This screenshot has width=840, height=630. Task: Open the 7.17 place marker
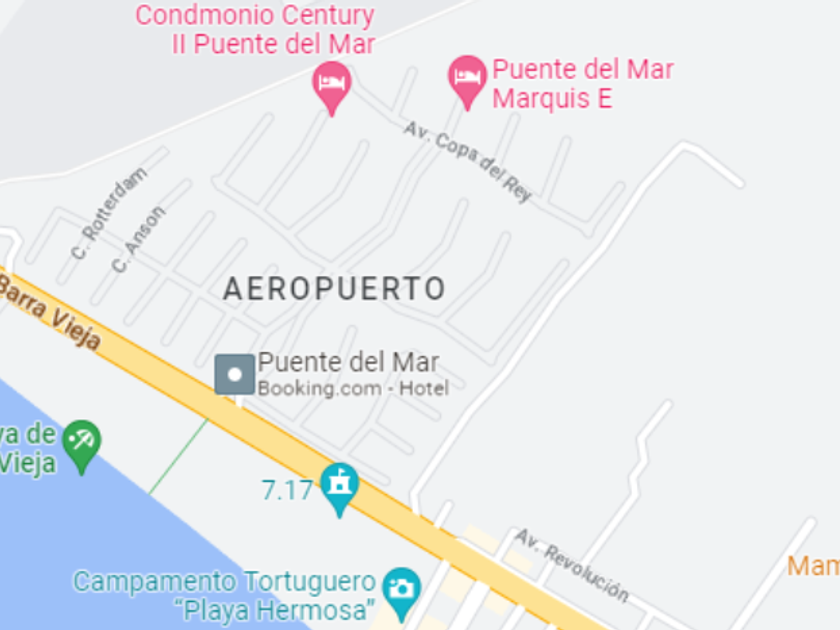[x=340, y=490]
